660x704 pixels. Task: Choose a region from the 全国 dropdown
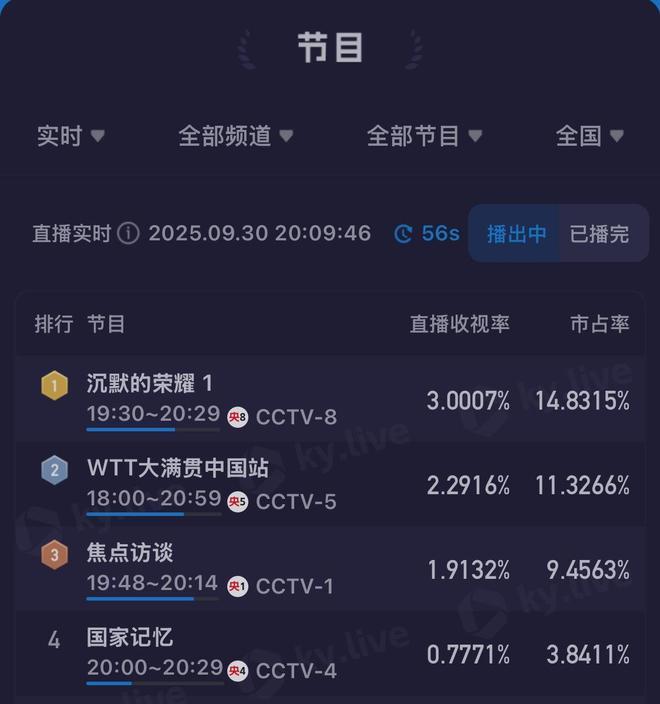[589, 136]
